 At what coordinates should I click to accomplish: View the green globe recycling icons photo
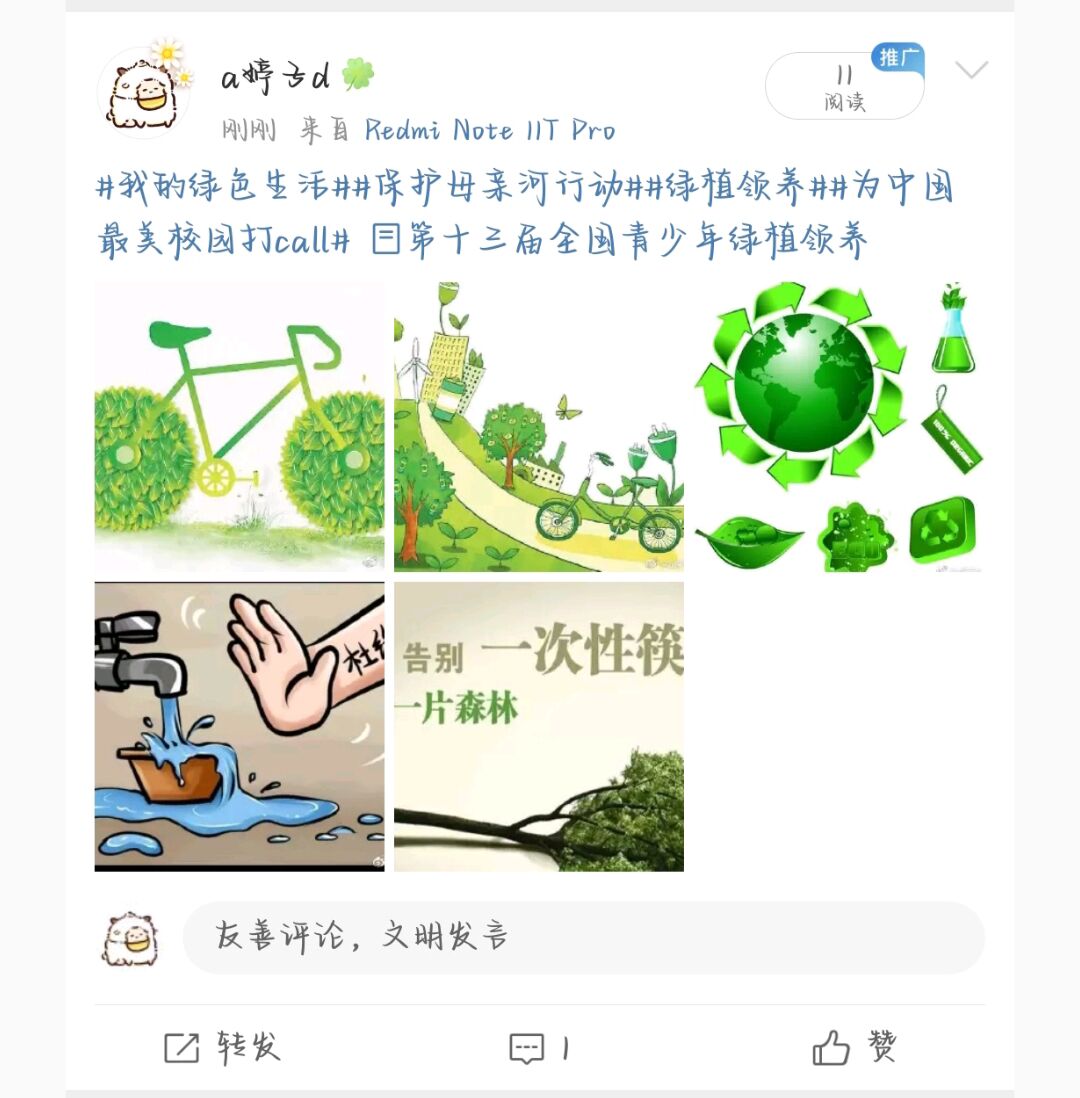point(839,427)
